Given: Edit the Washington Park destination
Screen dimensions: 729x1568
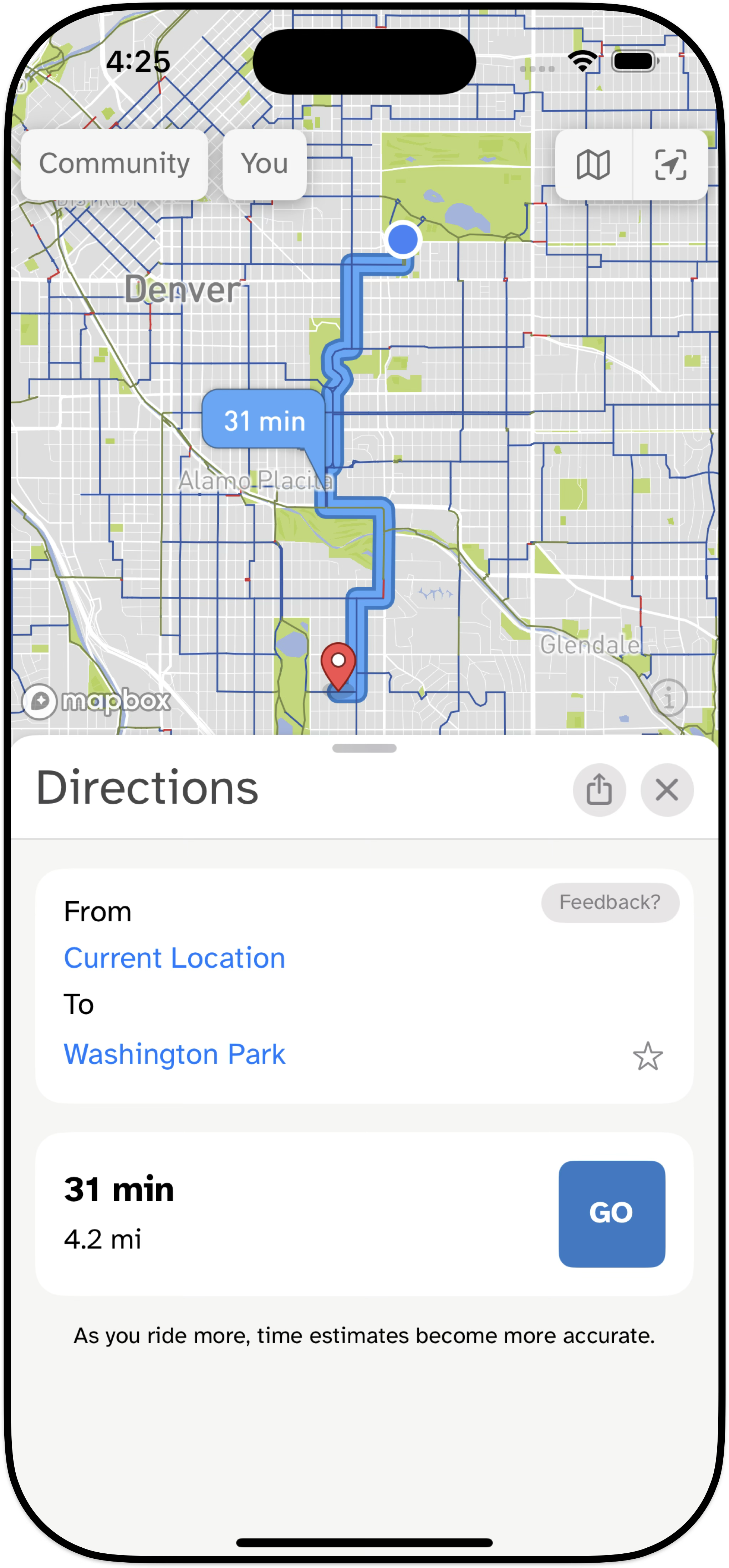Looking at the screenshot, I should pyautogui.click(x=175, y=1054).
